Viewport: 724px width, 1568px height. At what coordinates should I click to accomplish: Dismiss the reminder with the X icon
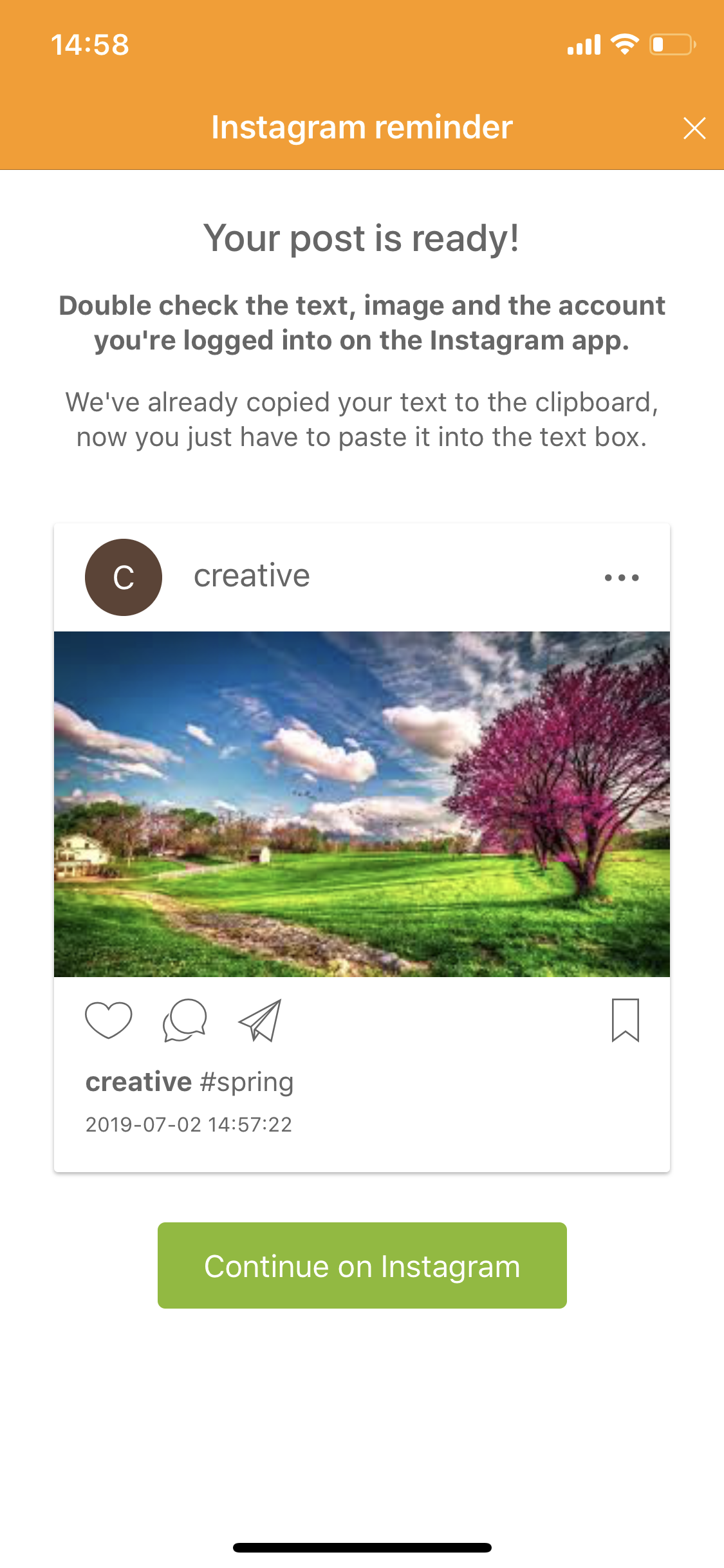tap(694, 127)
